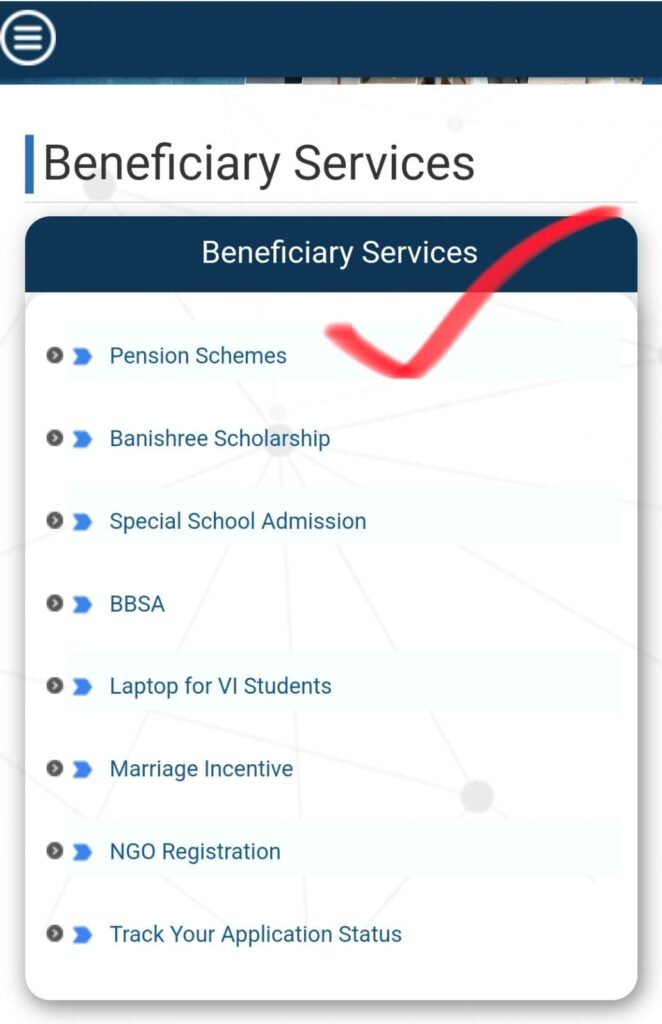Open Pension Schemes

pyautogui.click(x=198, y=356)
